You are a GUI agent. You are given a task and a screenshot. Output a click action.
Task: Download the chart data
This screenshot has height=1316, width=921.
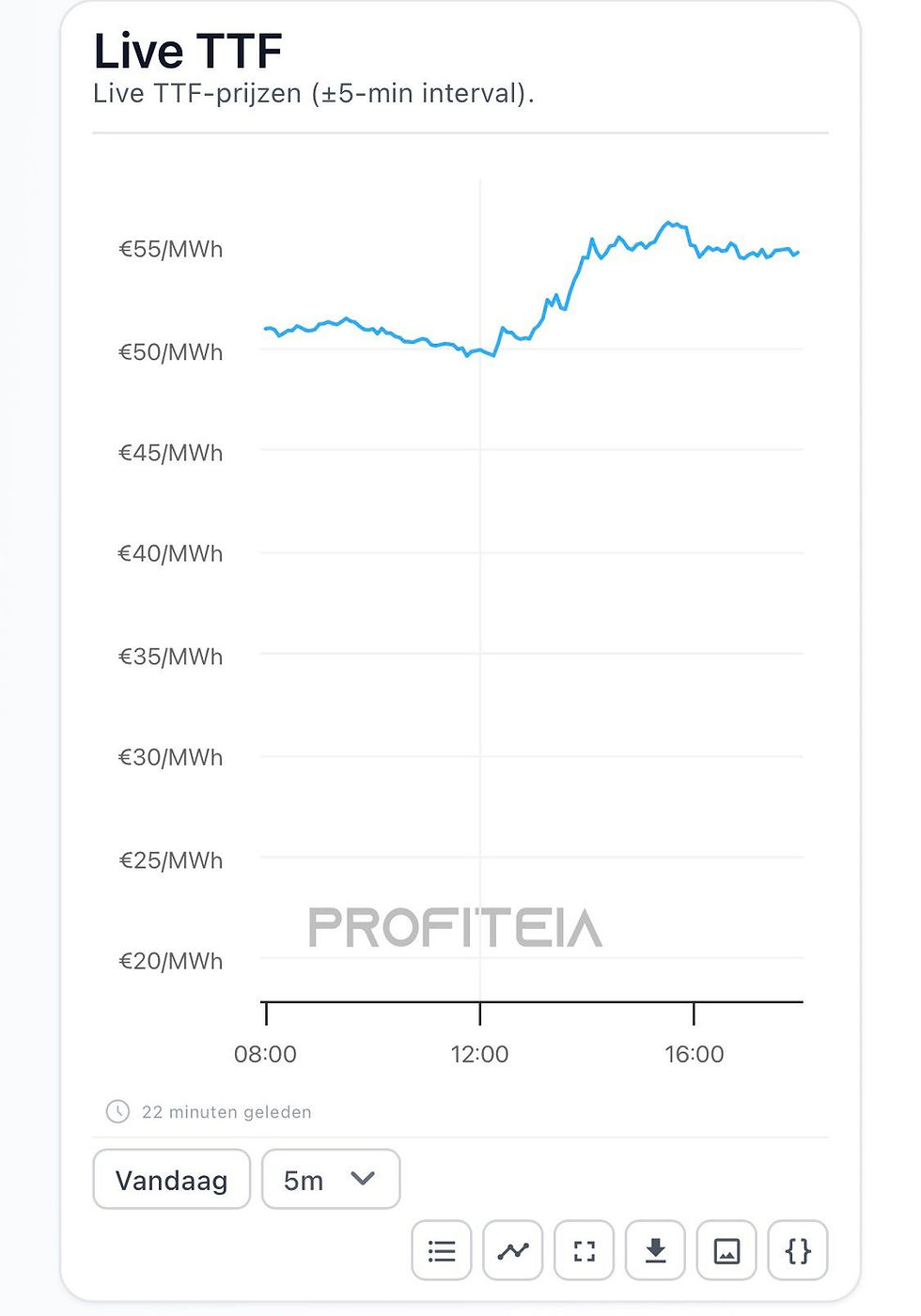point(655,1250)
